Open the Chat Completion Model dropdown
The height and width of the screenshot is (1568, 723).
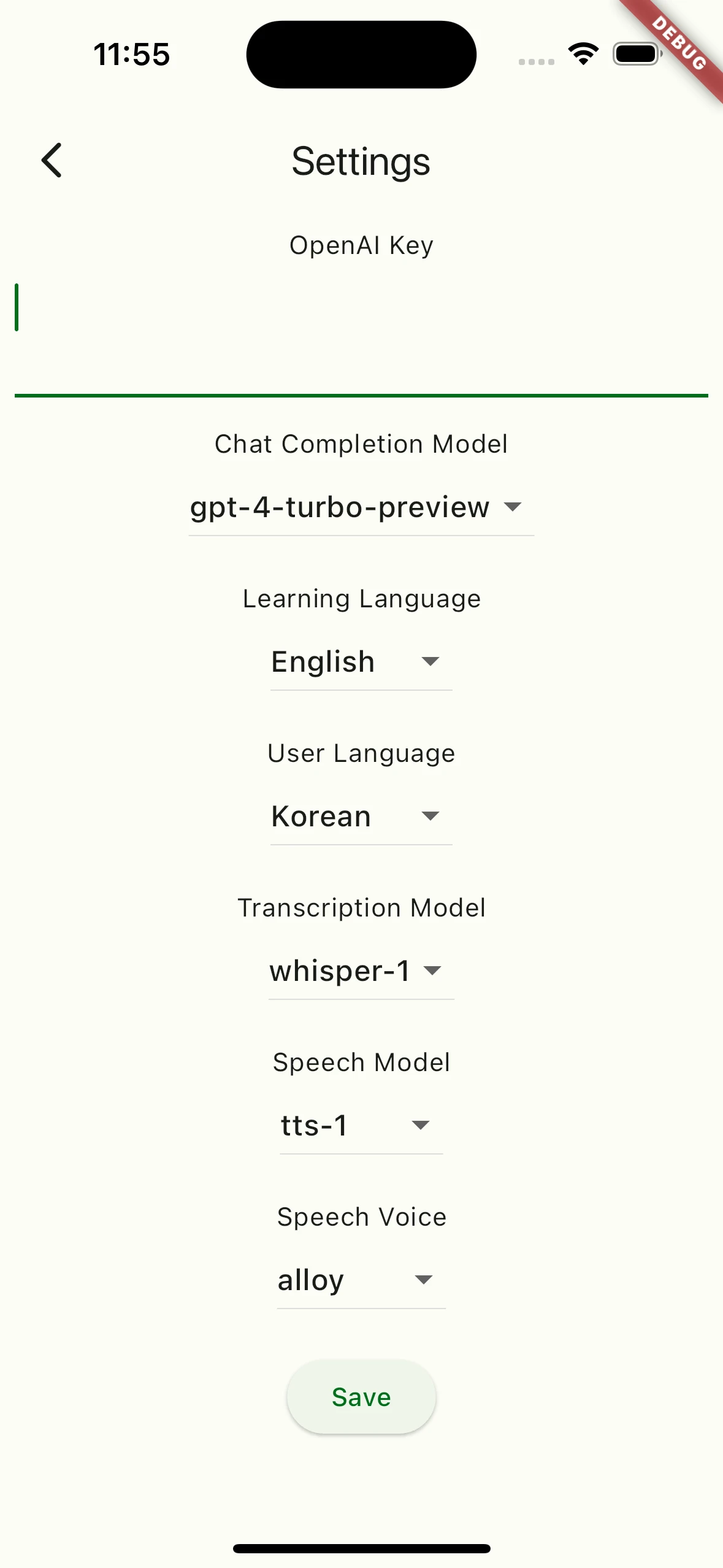pos(361,507)
